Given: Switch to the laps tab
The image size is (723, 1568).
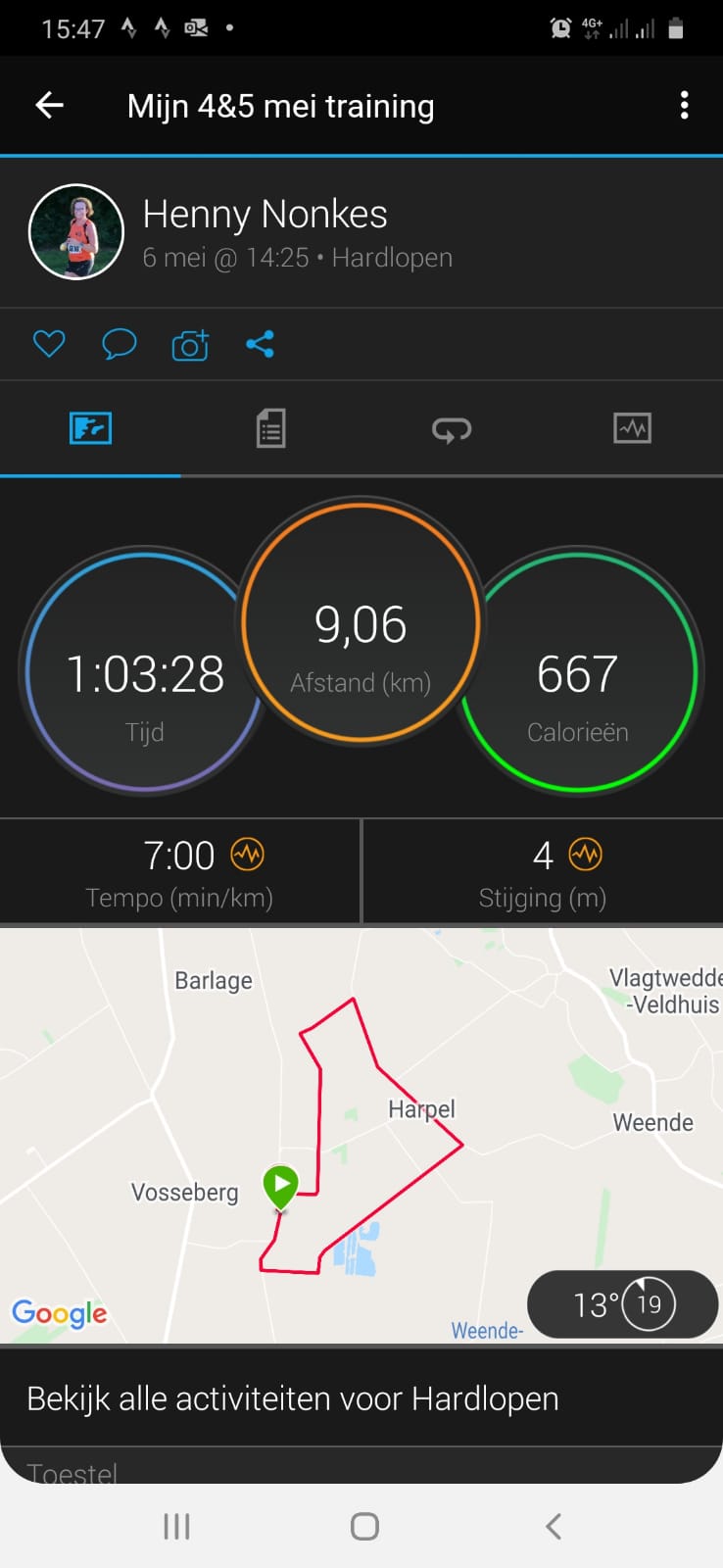Looking at the screenshot, I should (452, 428).
